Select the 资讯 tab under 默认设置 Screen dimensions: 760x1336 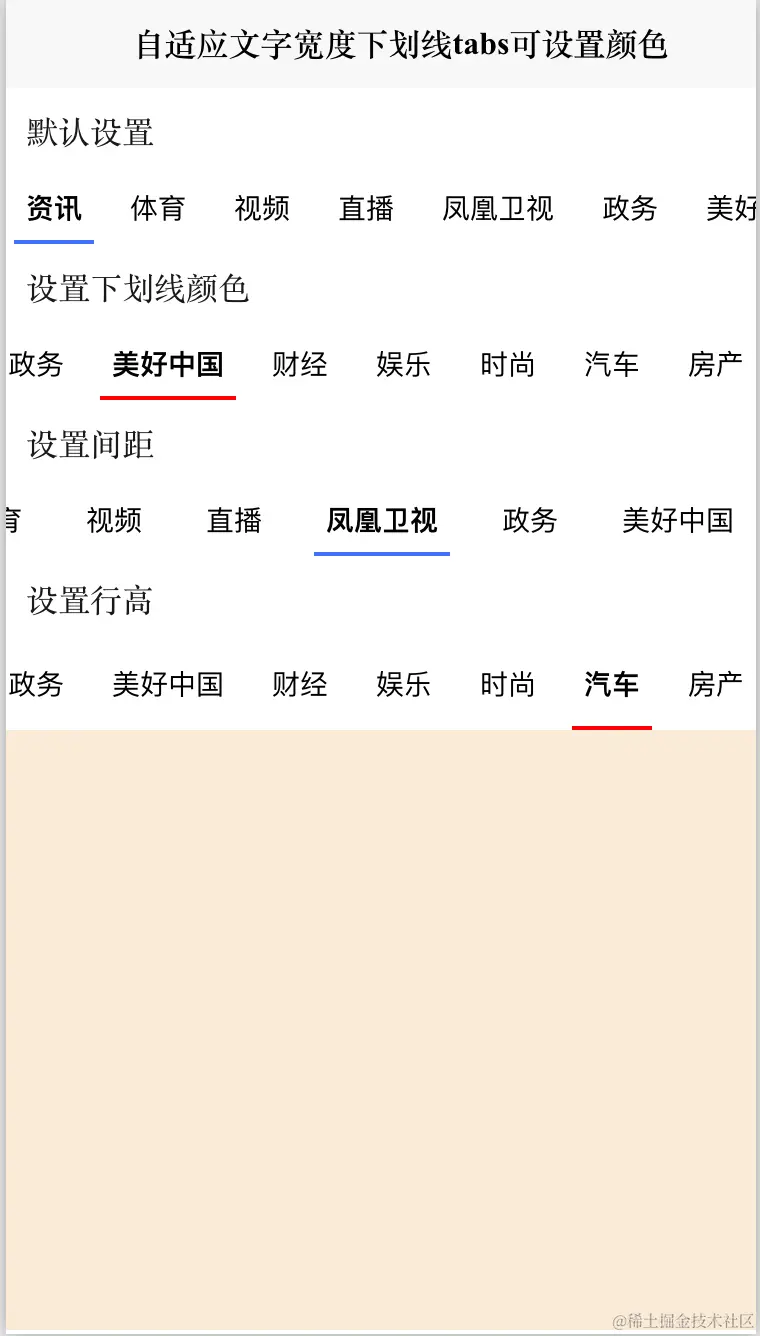[x=54, y=209]
